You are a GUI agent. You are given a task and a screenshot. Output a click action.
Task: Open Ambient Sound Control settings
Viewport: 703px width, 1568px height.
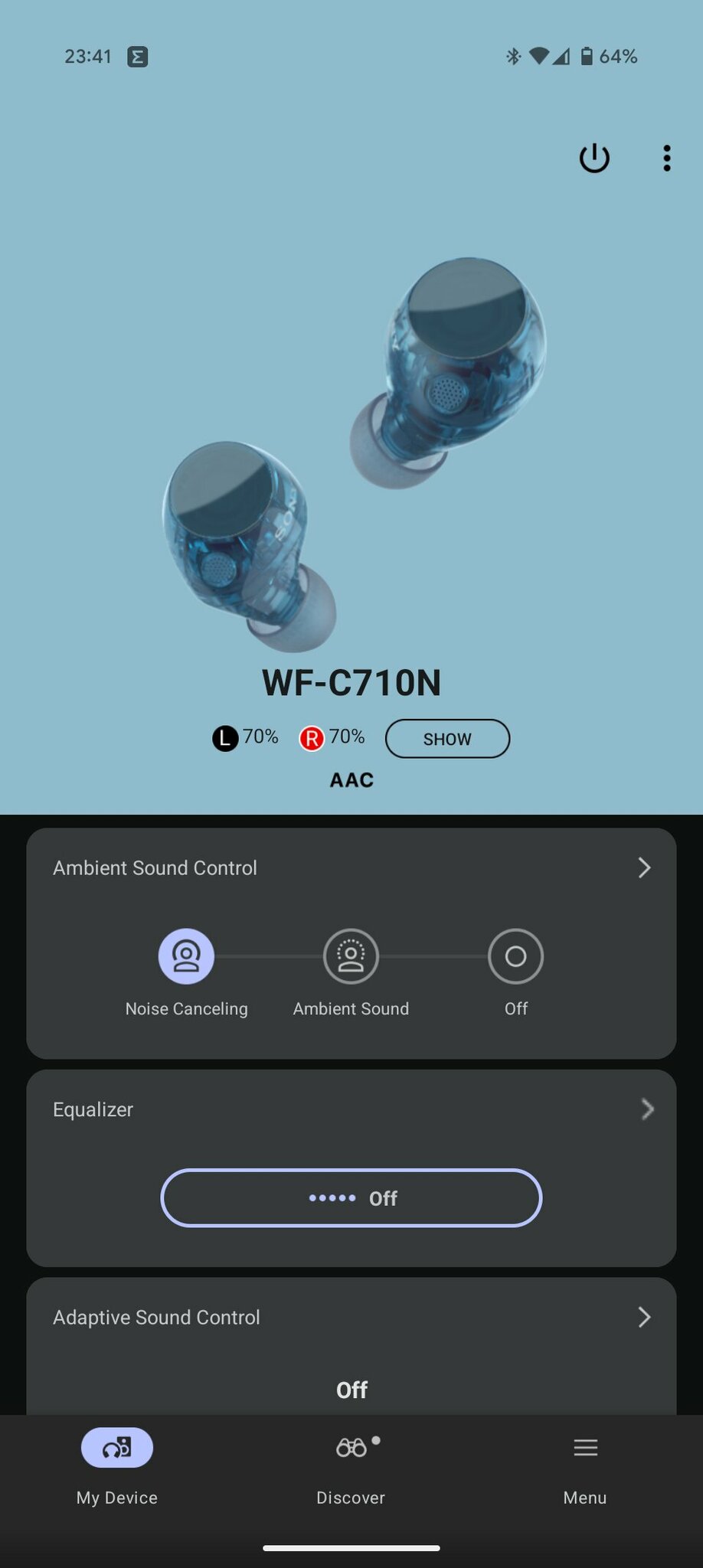tap(644, 867)
